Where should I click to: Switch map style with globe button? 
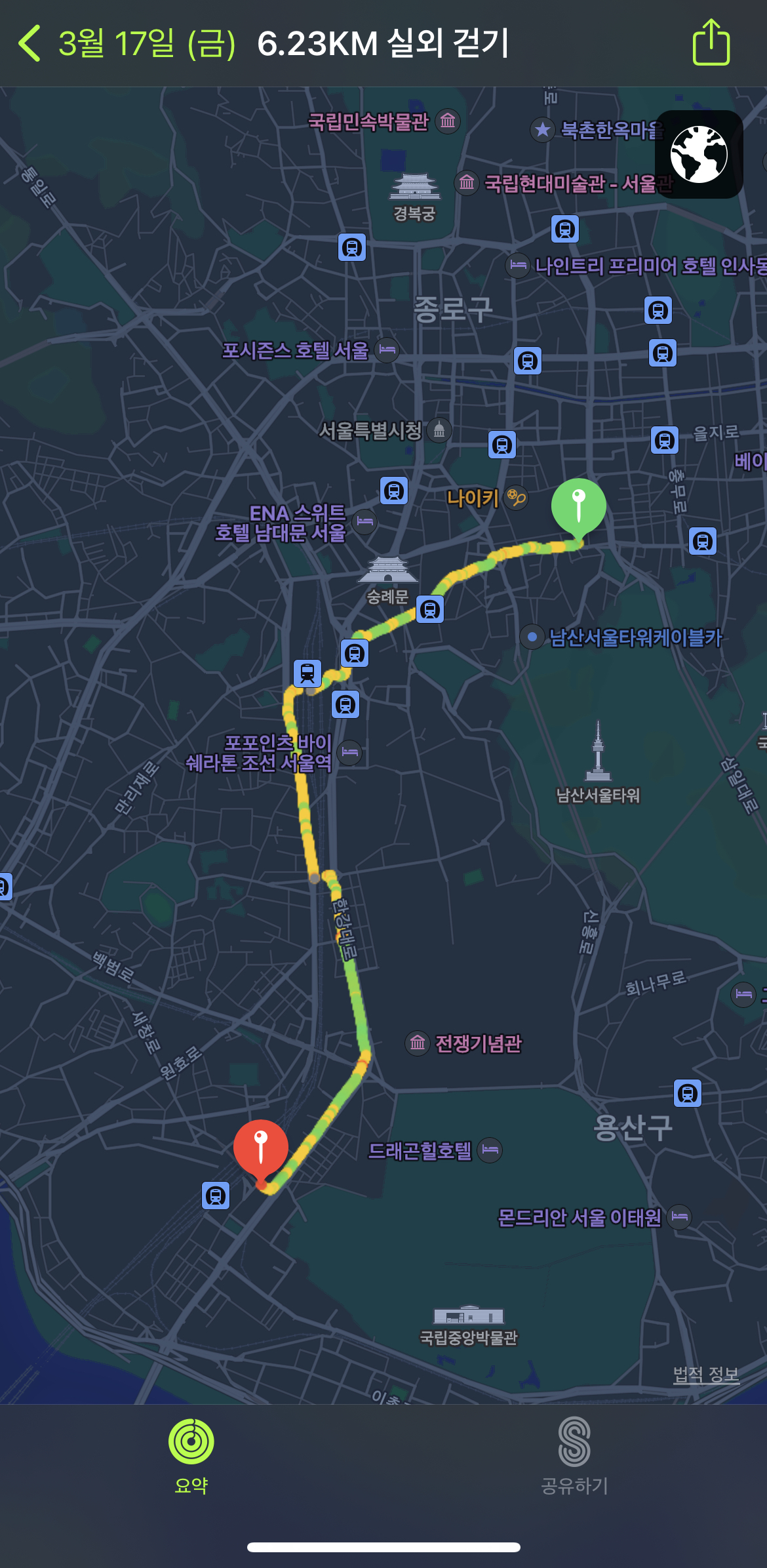699,154
